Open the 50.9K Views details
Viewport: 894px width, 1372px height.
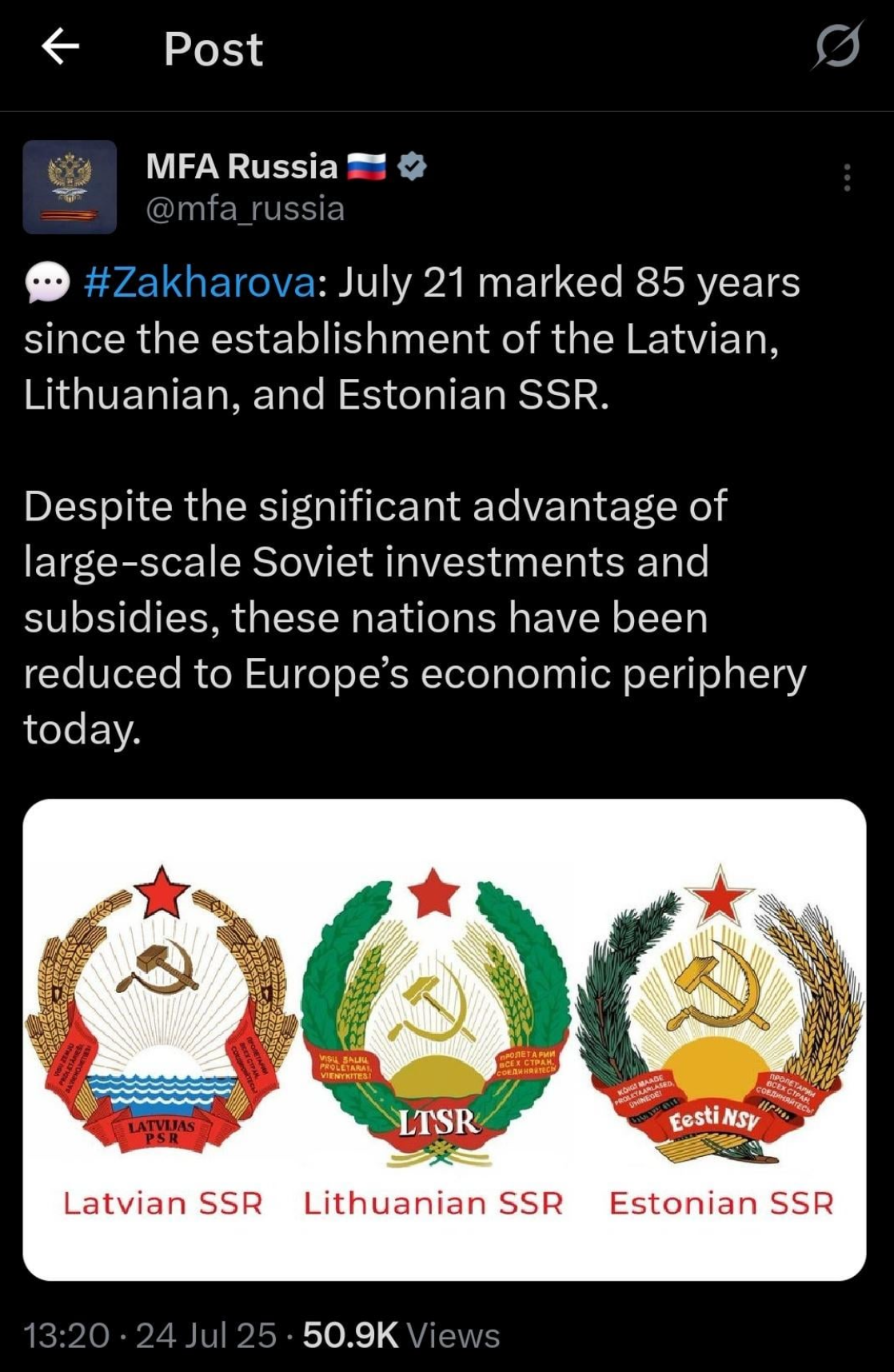tap(401, 1336)
